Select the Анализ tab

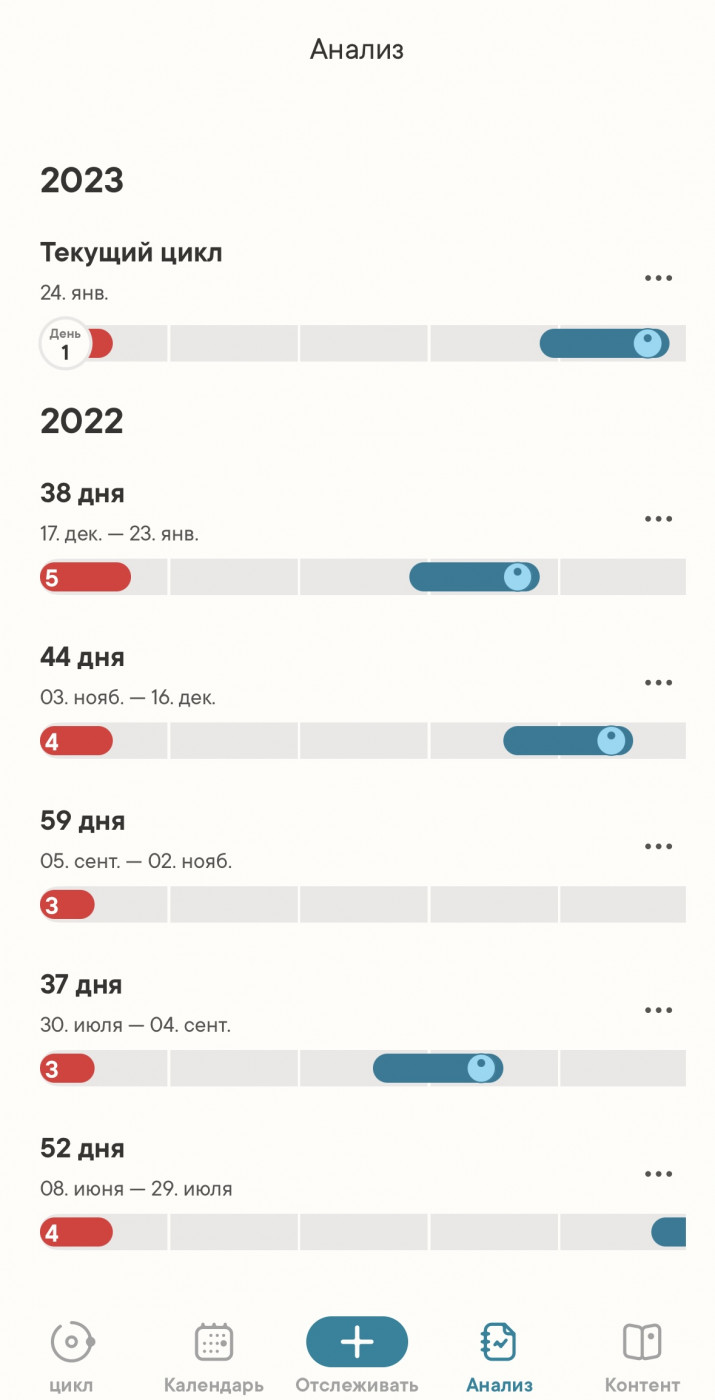pos(499,1357)
